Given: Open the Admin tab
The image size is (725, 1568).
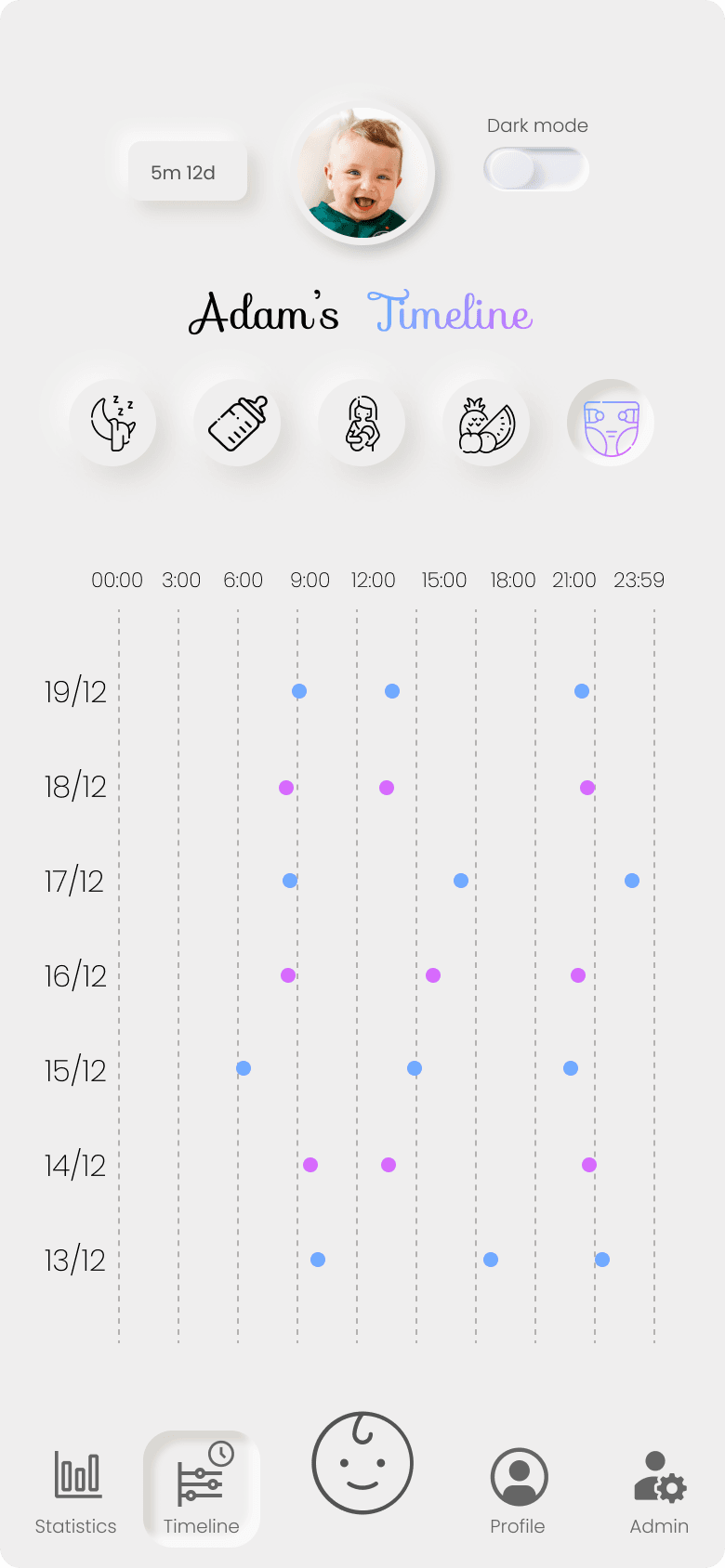Looking at the screenshot, I should 659,1491.
